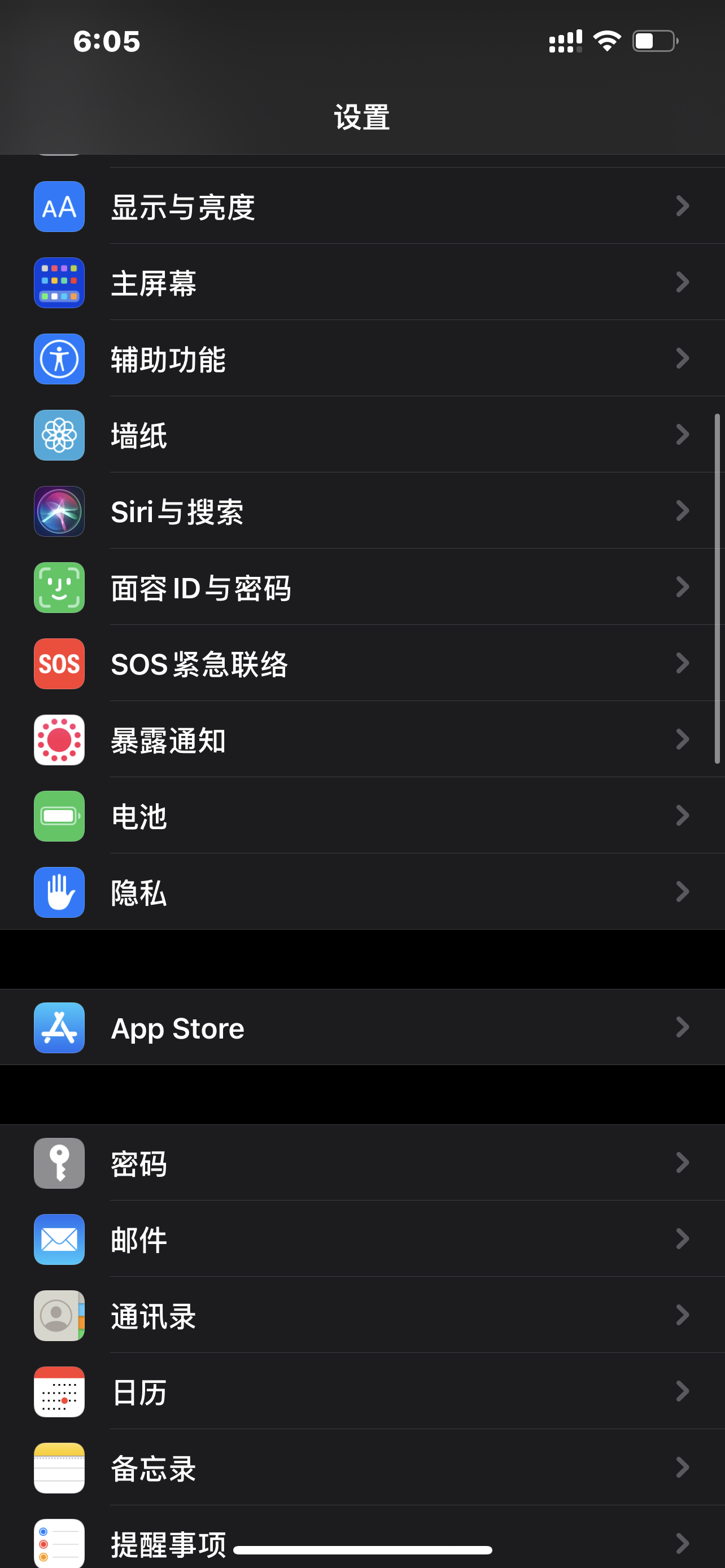Image resolution: width=725 pixels, height=1568 pixels.
Task: Open 隐私 settings
Action: click(x=362, y=892)
